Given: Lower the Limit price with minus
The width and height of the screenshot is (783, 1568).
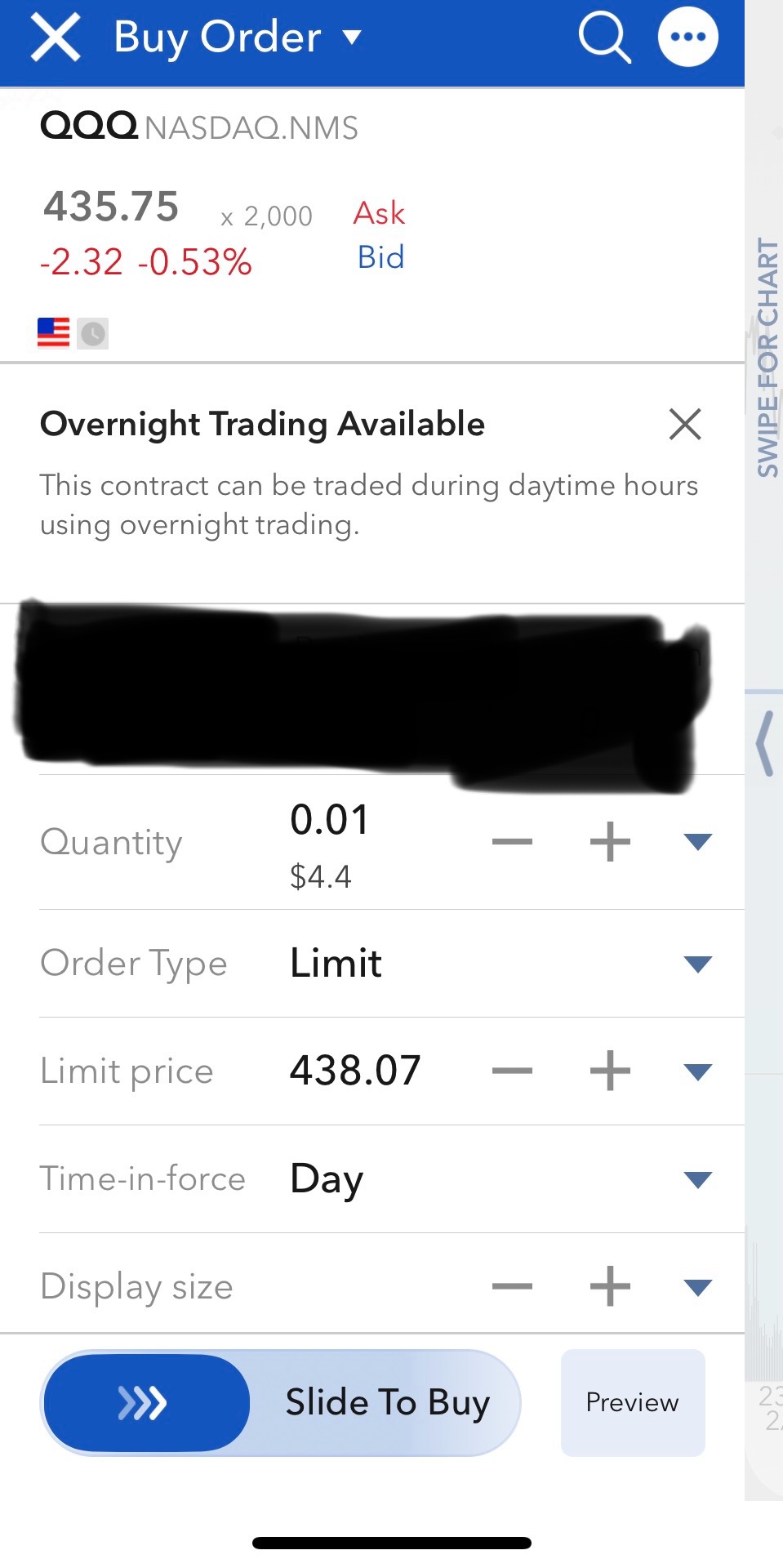Looking at the screenshot, I should tap(513, 1071).
